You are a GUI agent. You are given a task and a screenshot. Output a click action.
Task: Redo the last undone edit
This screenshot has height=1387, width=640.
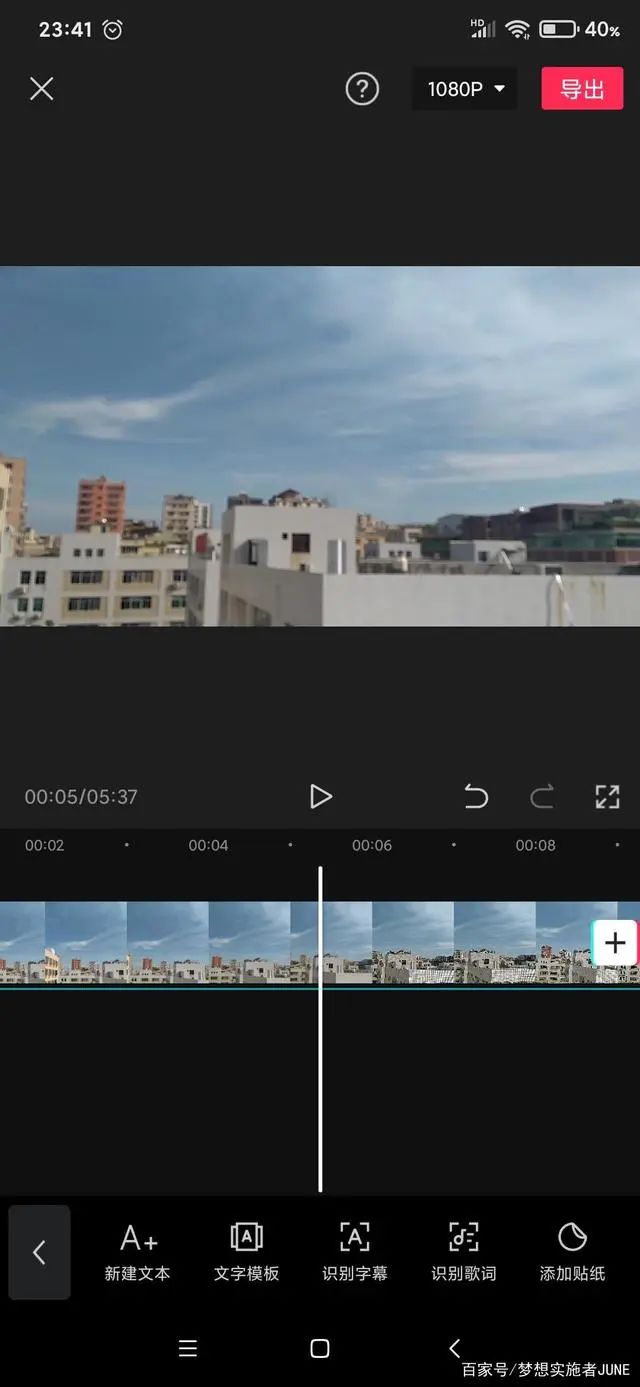point(542,797)
